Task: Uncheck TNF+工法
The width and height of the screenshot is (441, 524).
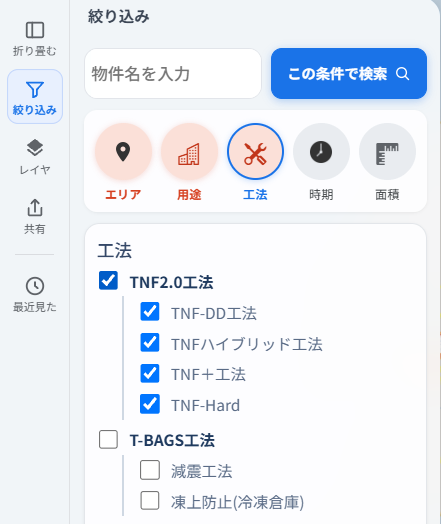Action: coord(150,373)
